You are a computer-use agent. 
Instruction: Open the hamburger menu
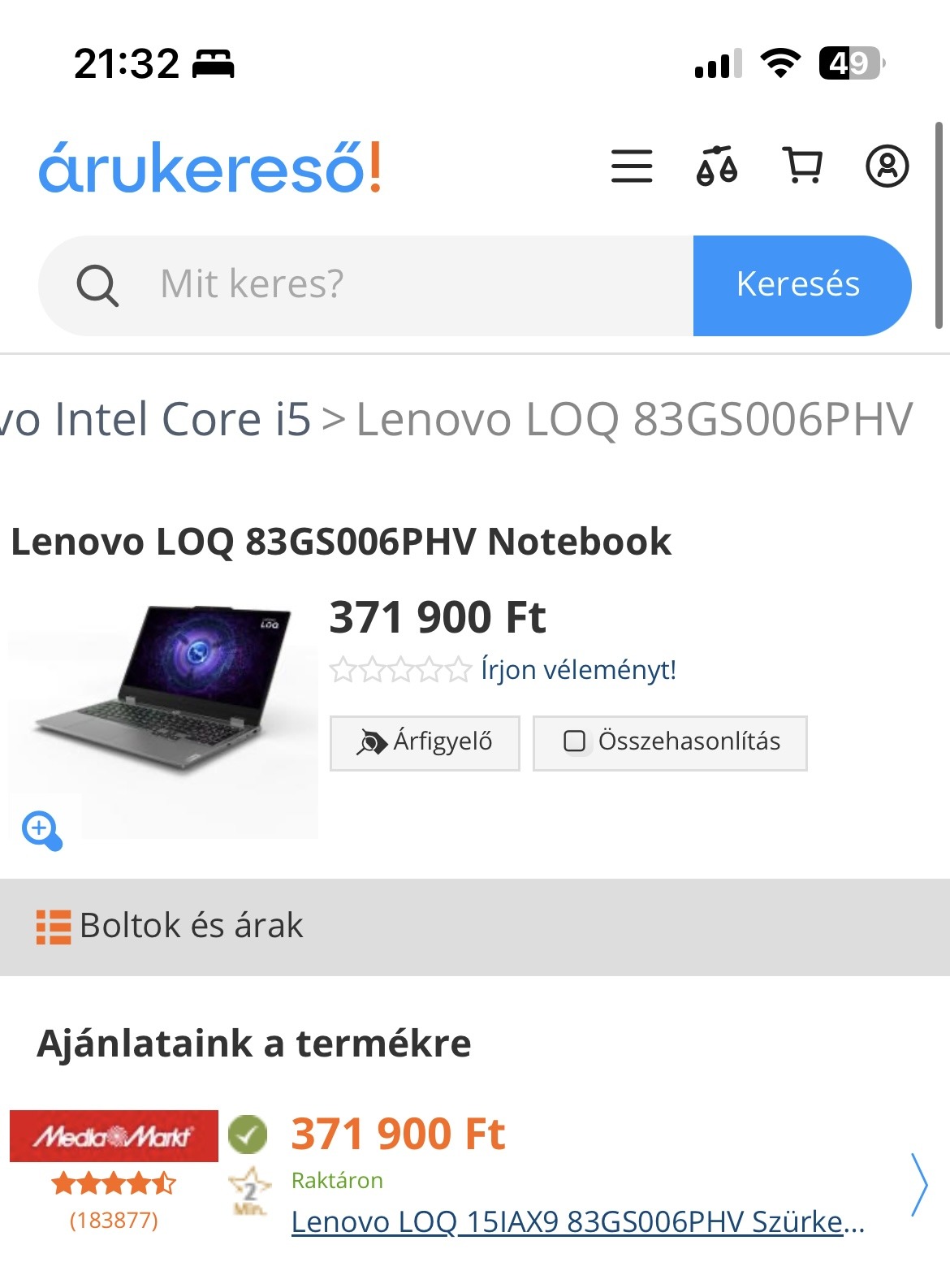pos(632,166)
